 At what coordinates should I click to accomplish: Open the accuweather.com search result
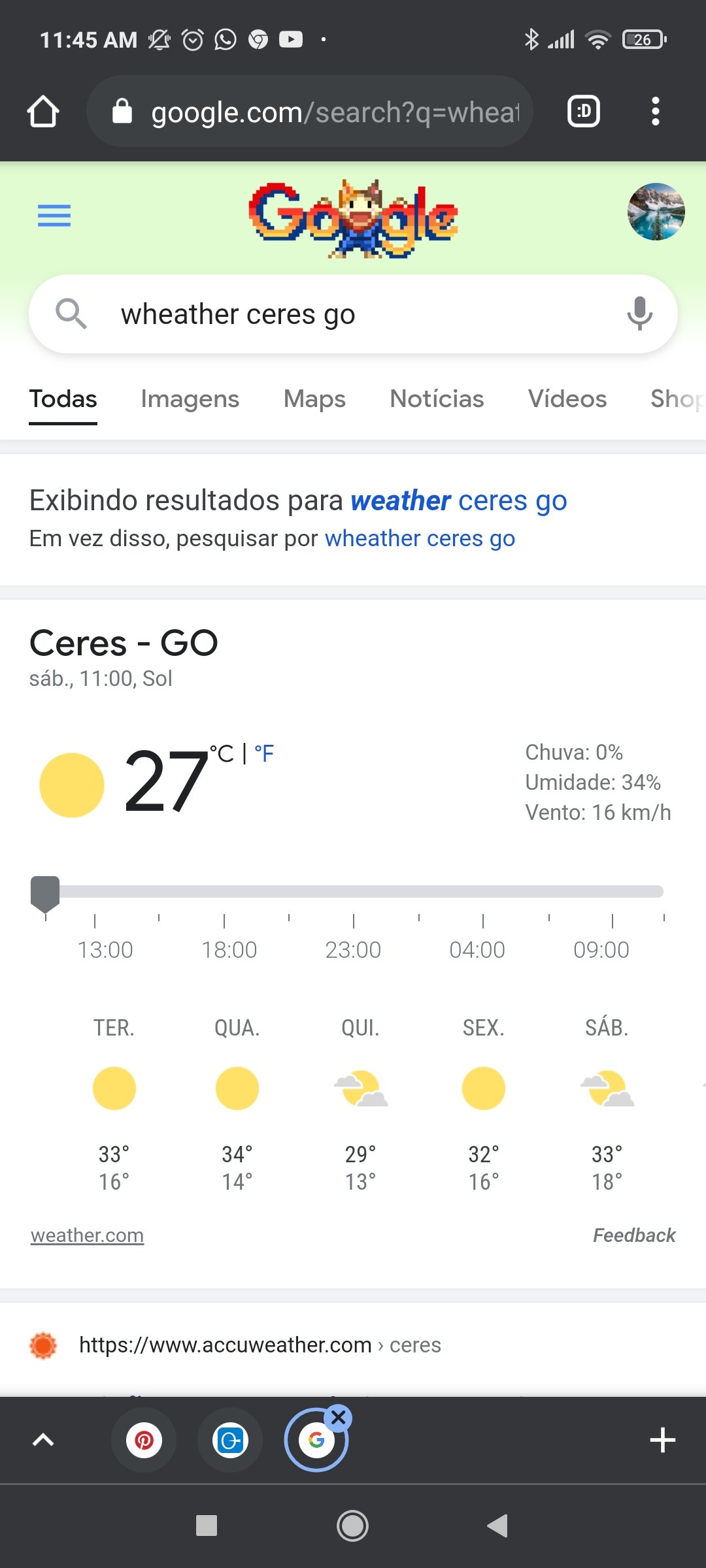point(260,1345)
